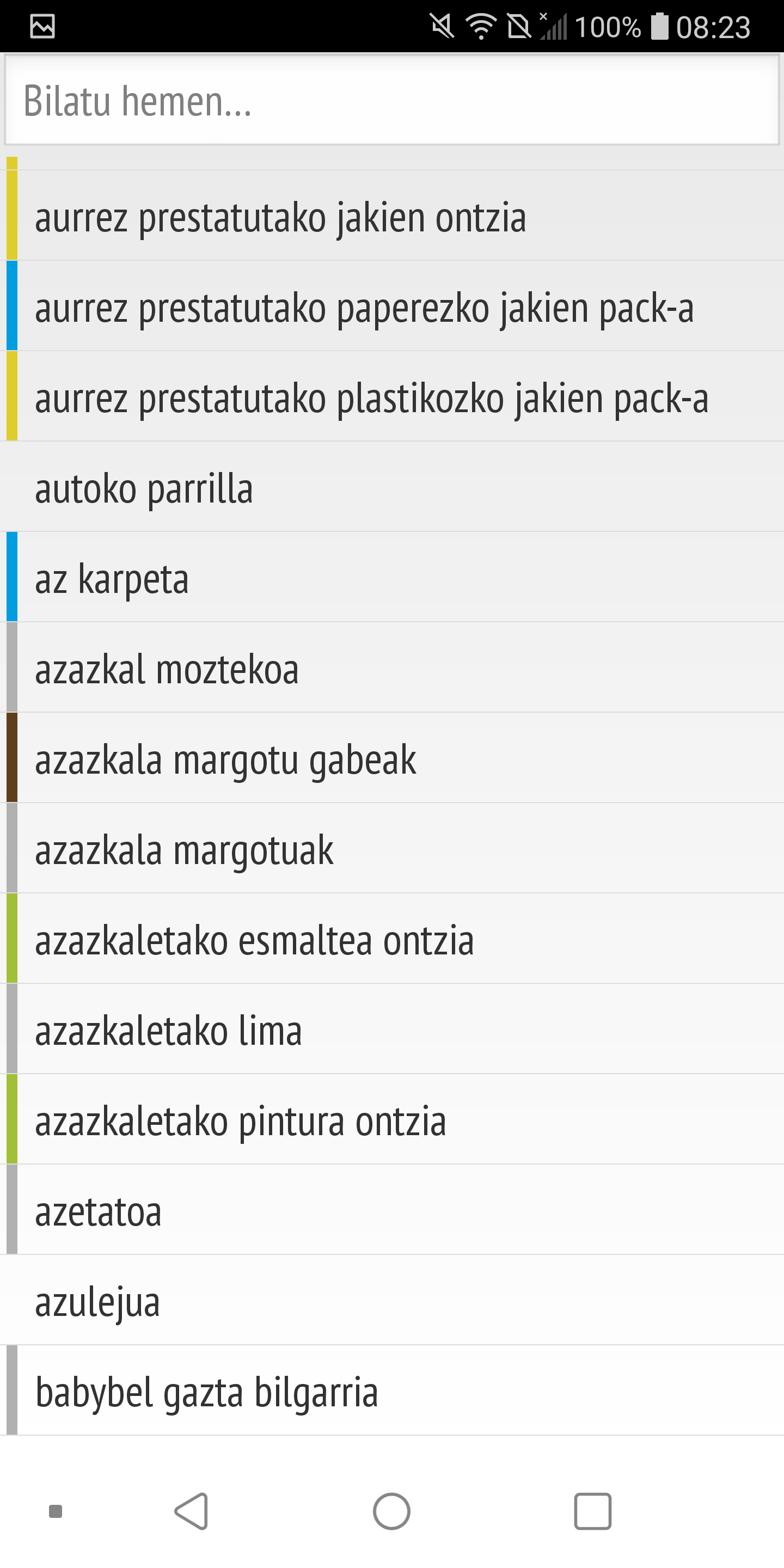Go back with the system back button
Screen dimensions: 784x1568
tap(192, 1511)
